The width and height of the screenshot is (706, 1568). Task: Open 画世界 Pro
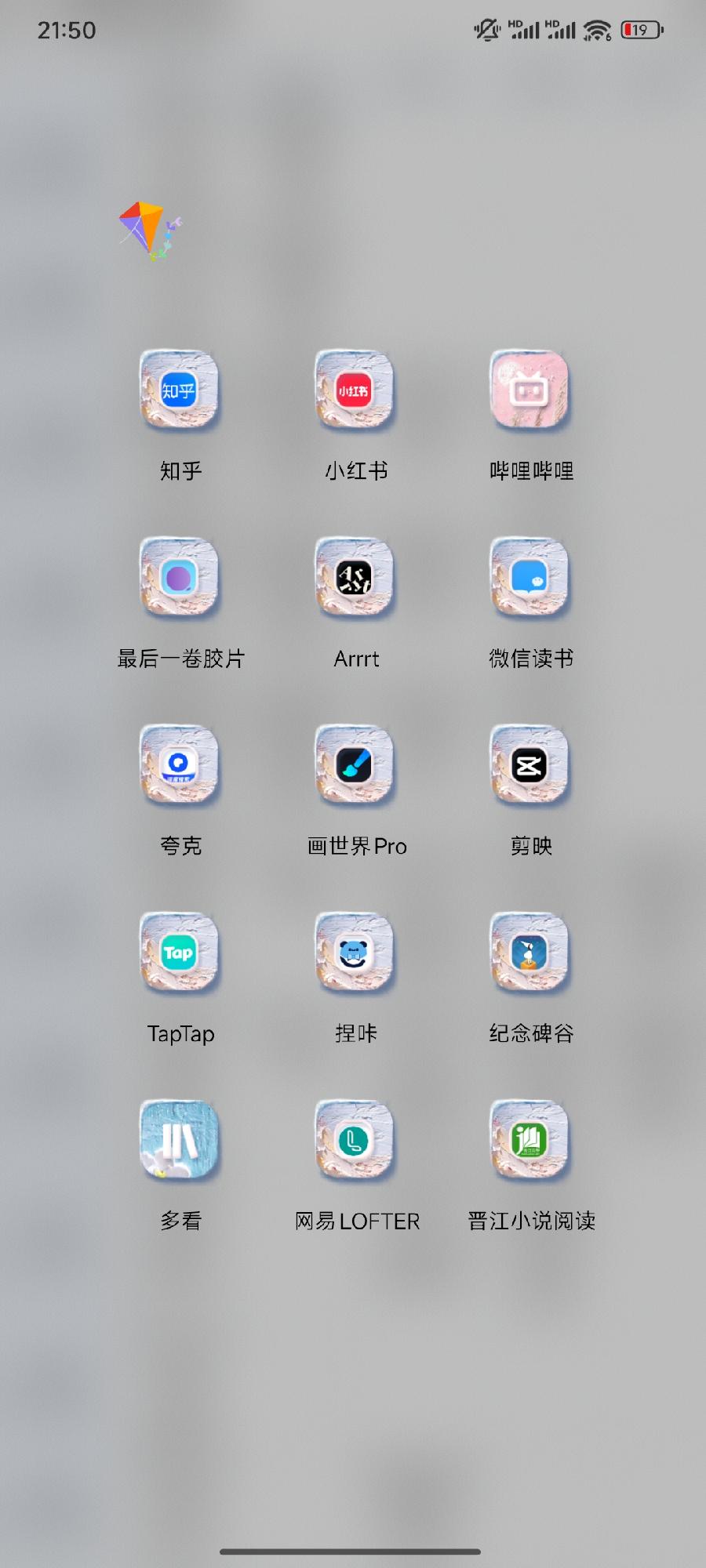(x=355, y=764)
